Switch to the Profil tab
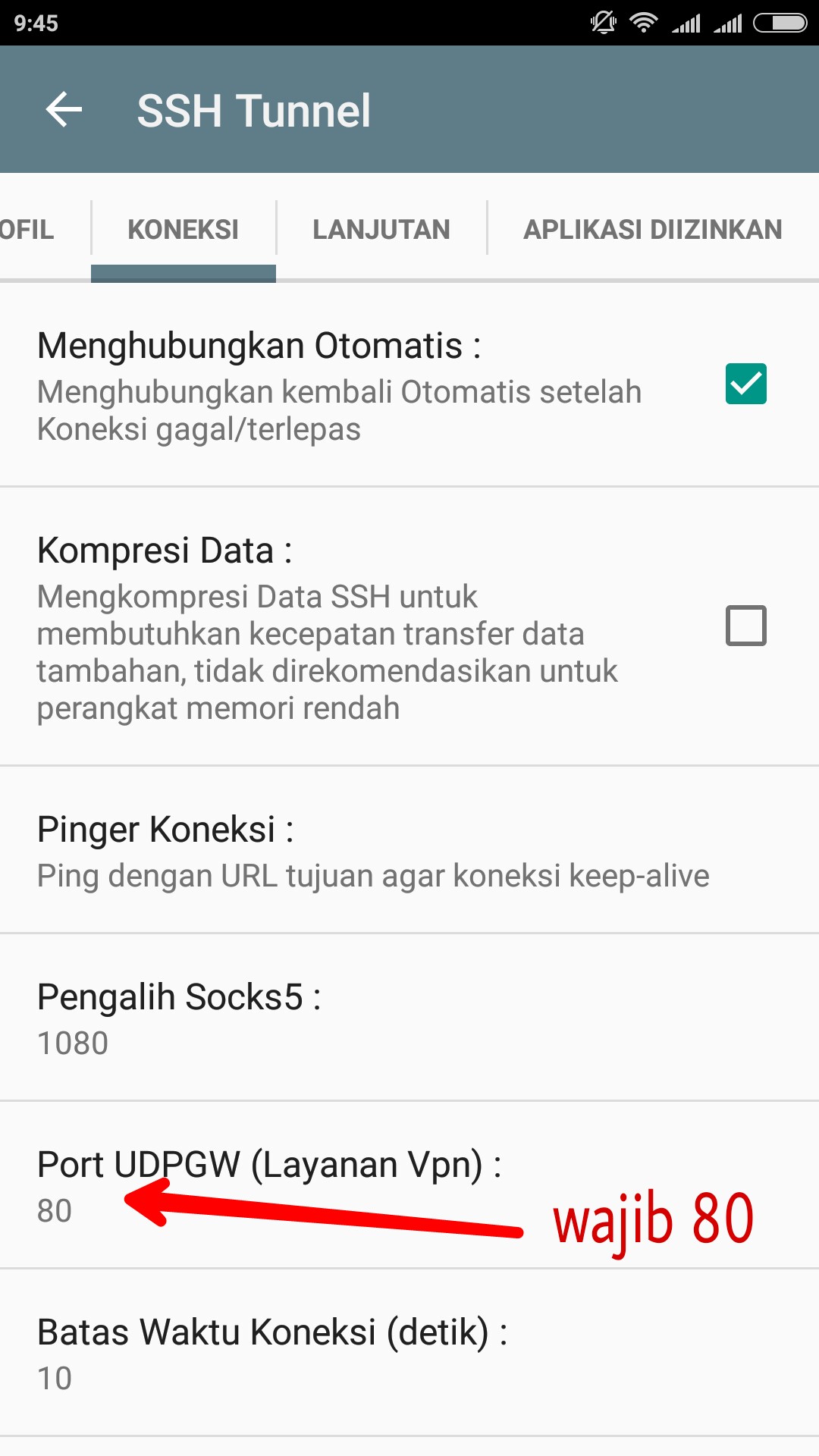The image size is (819, 1456). [x=29, y=230]
